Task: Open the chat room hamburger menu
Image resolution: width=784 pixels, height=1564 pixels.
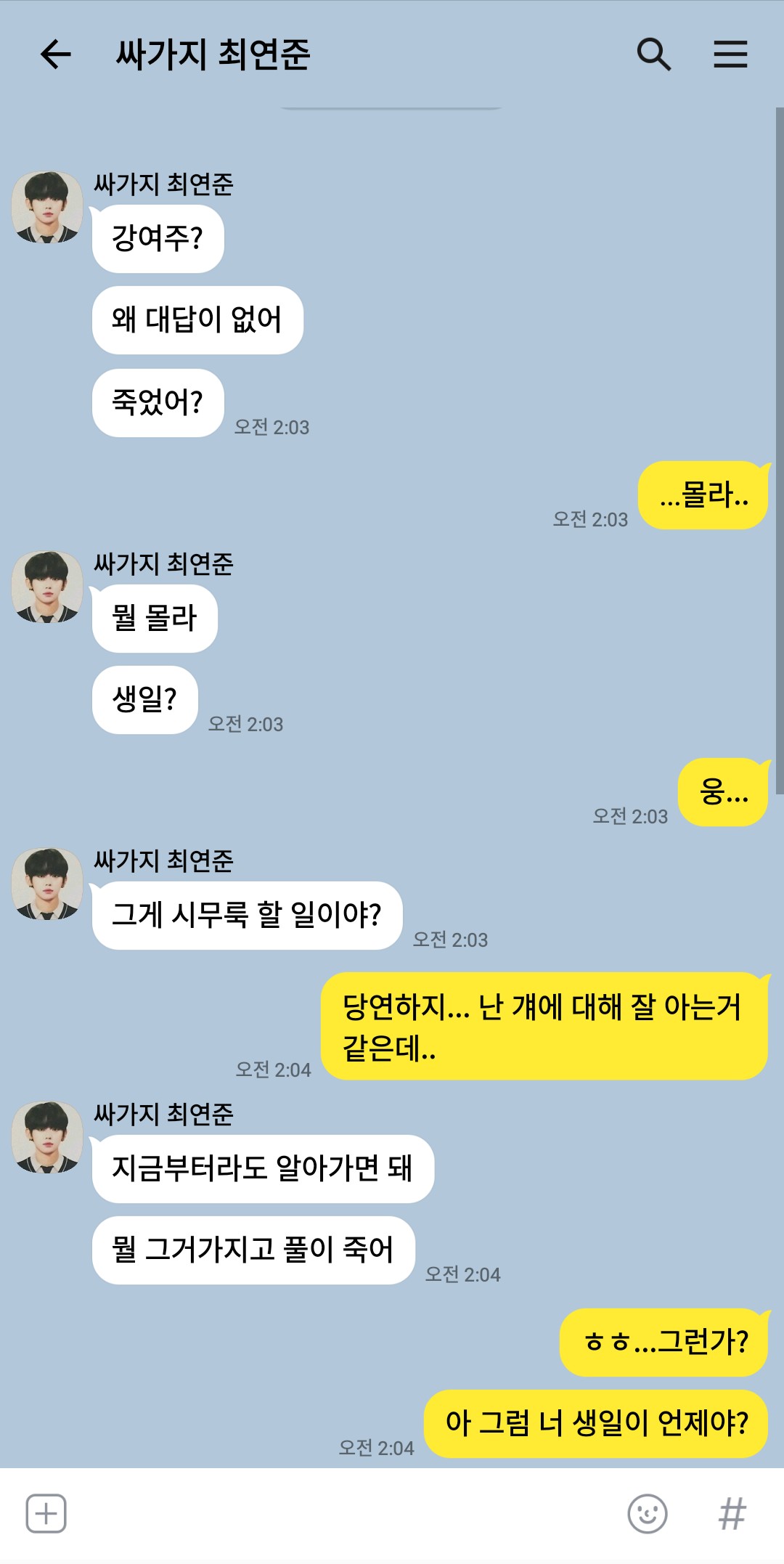Action: [730, 54]
